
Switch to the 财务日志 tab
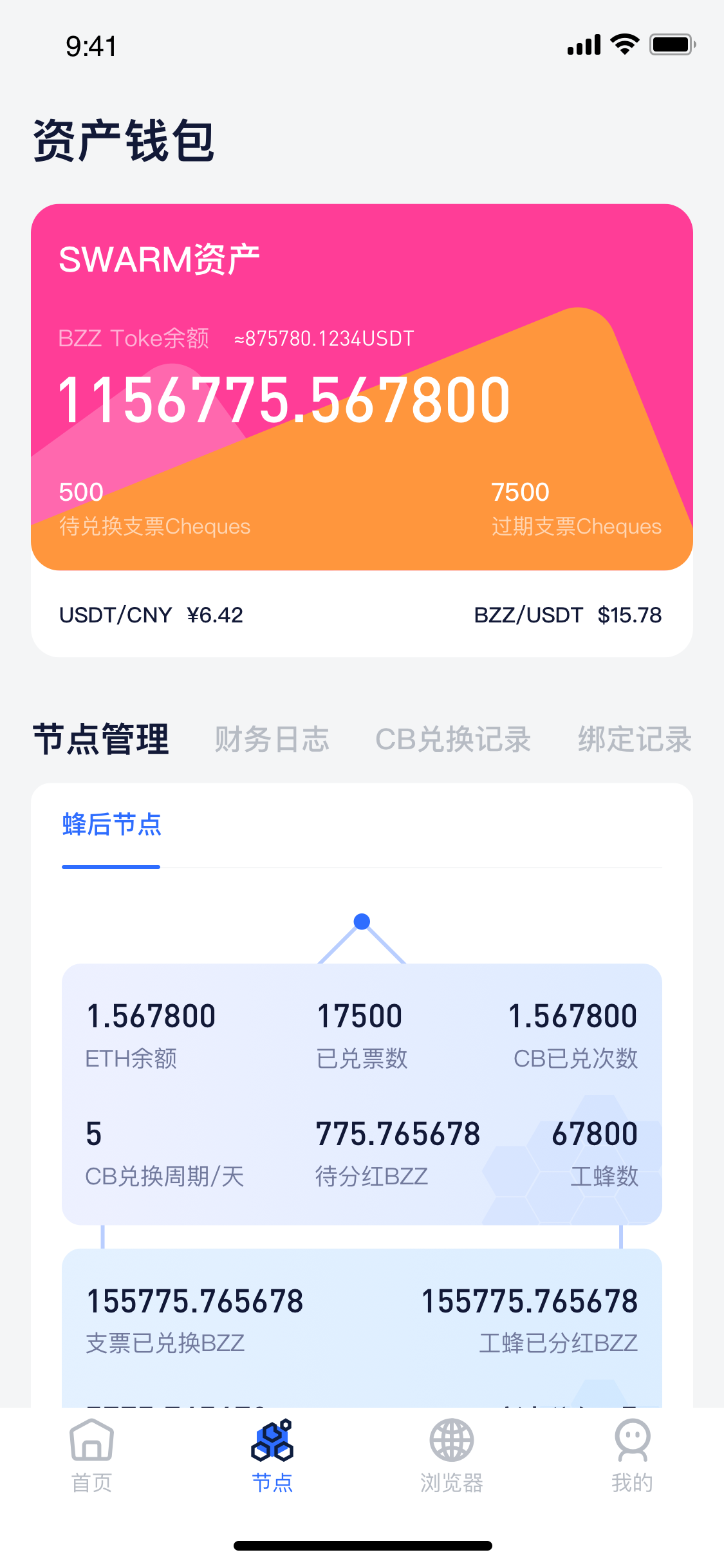272,739
